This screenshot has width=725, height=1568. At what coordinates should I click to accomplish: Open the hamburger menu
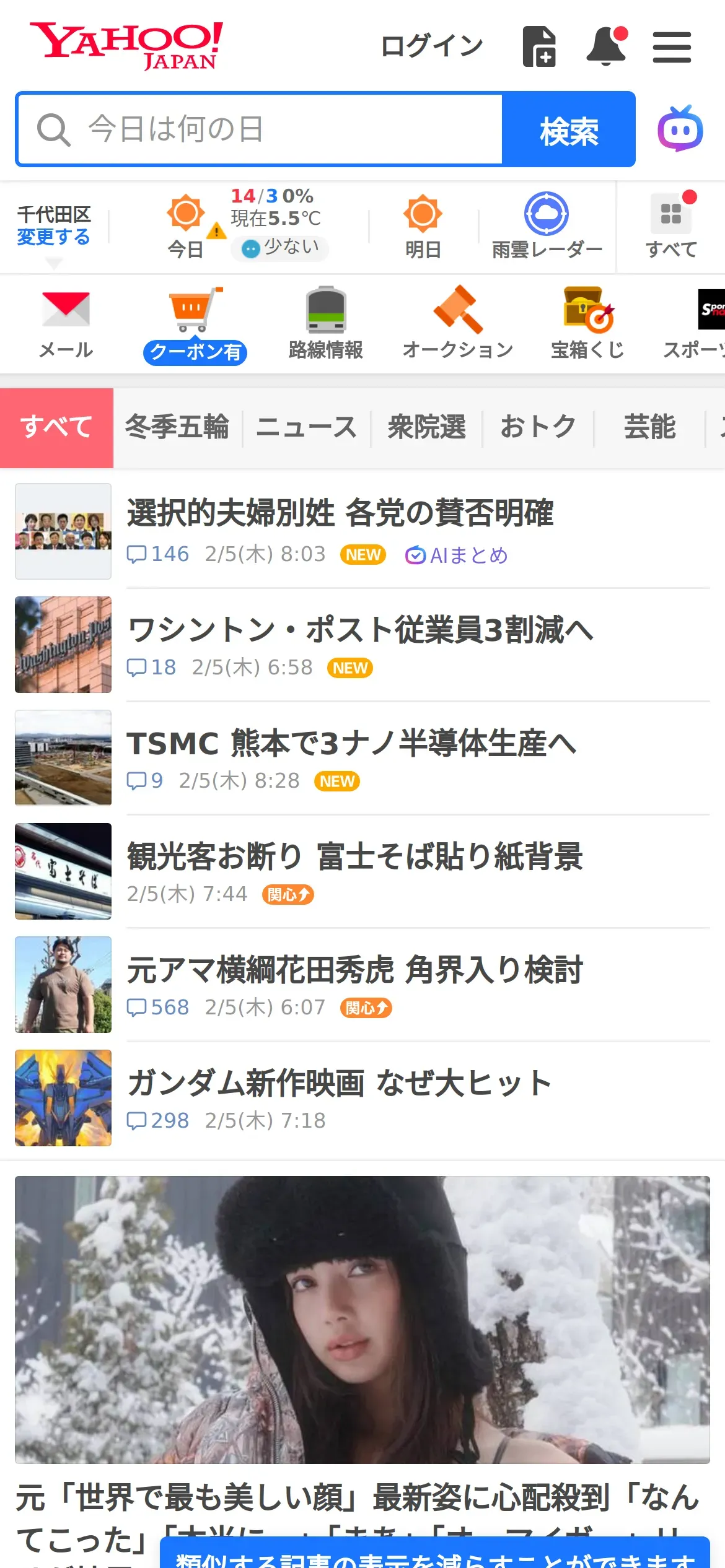[672, 47]
